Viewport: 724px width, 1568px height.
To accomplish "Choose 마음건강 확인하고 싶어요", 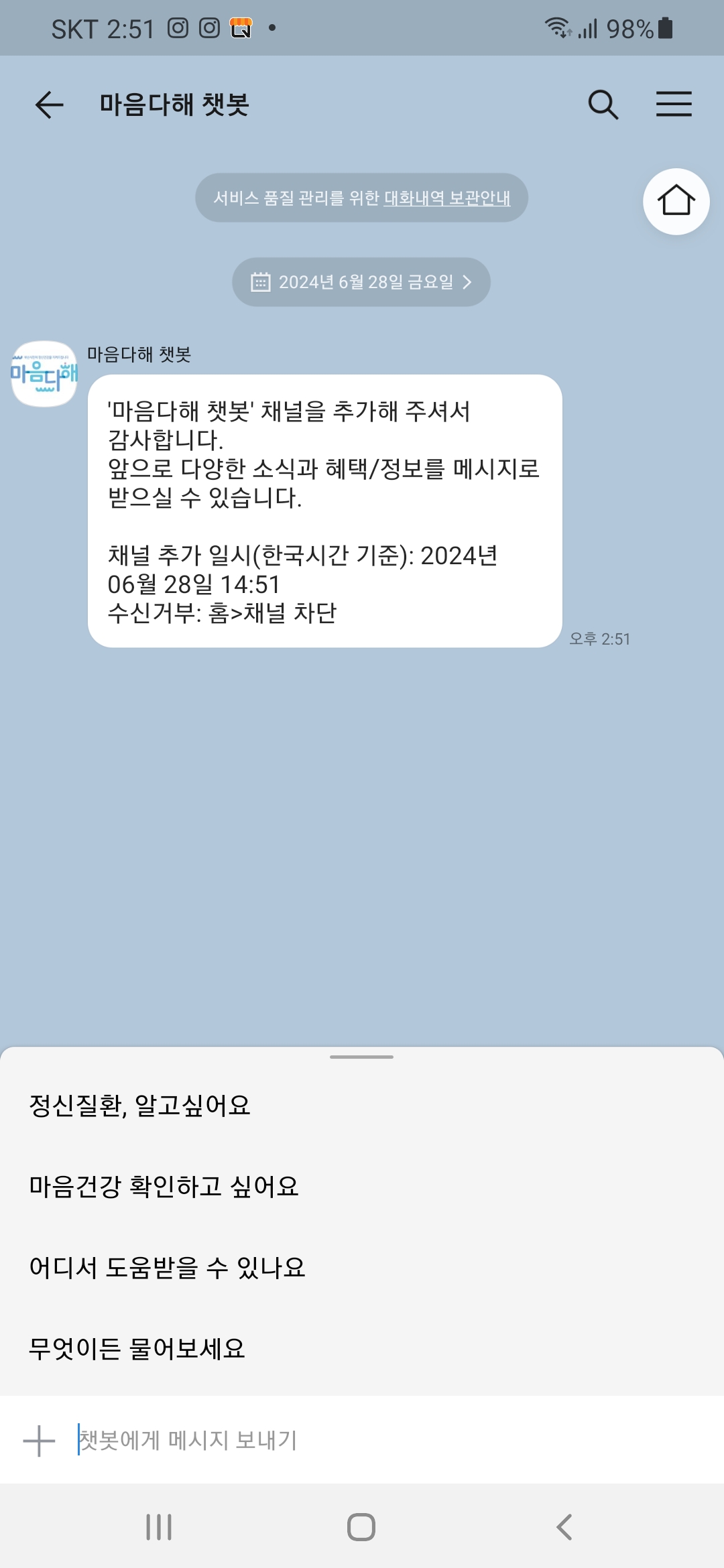I will (164, 1186).
